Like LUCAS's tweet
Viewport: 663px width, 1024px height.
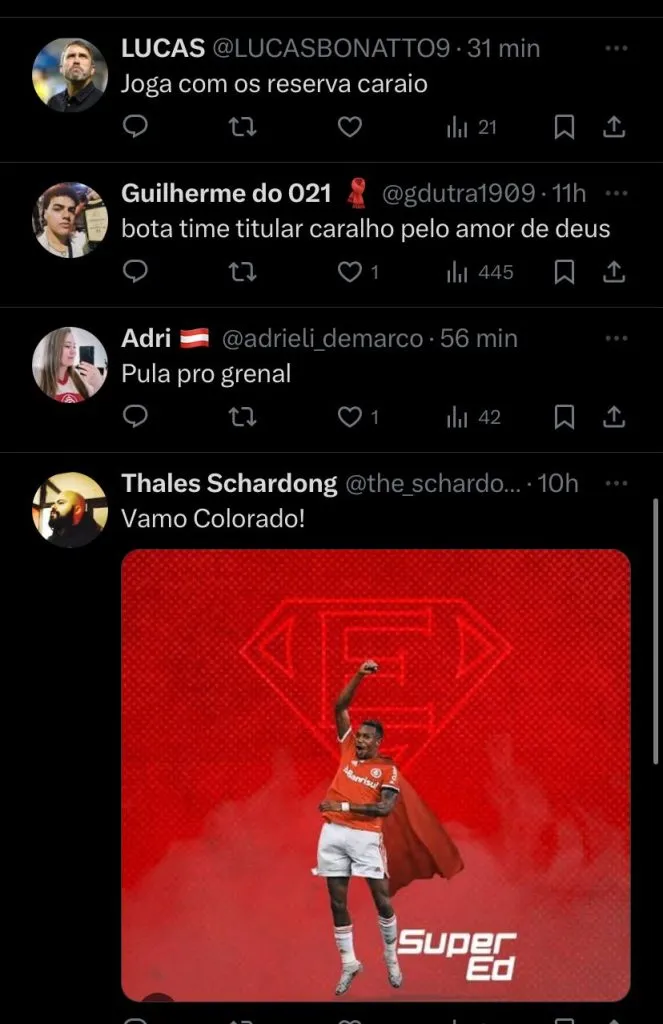pos(349,127)
